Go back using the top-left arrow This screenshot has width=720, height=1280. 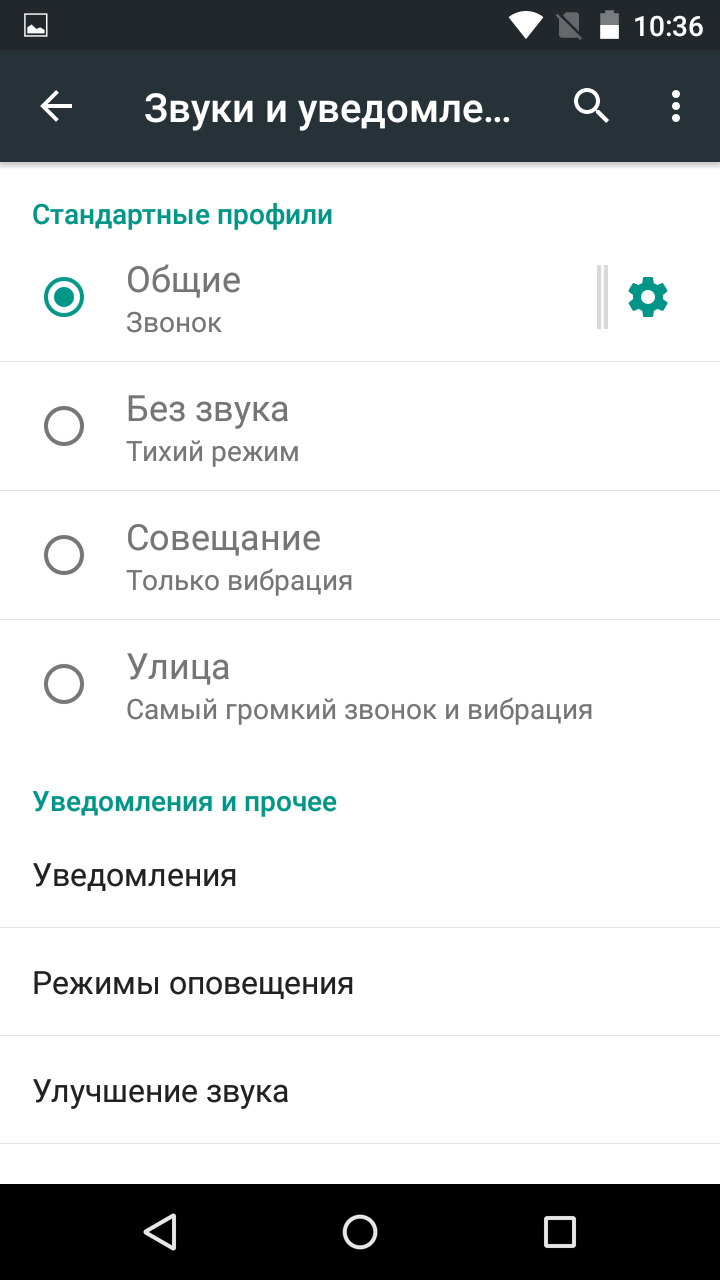(x=56, y=106)
